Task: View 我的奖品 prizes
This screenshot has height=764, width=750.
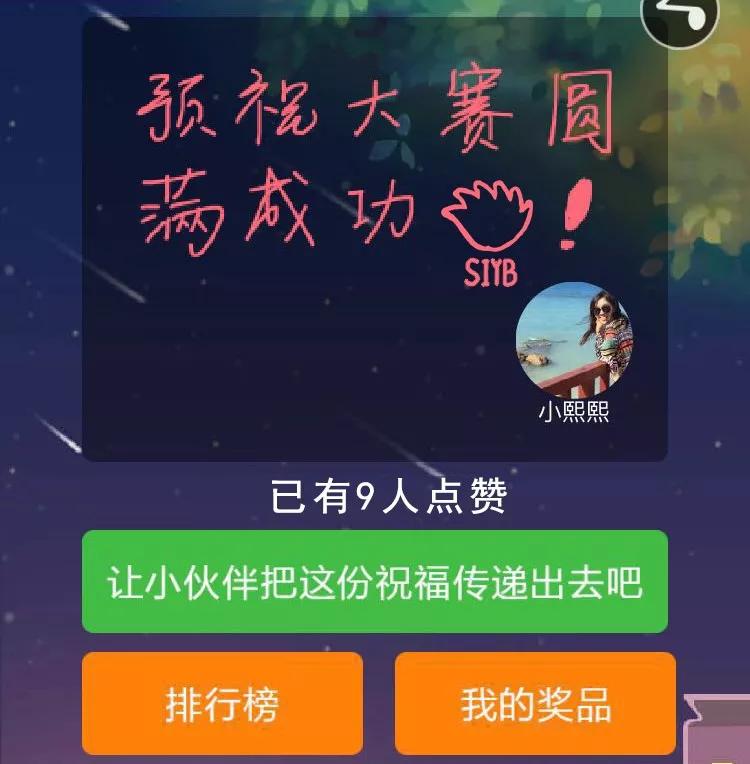Action: [x=535, y=703]
